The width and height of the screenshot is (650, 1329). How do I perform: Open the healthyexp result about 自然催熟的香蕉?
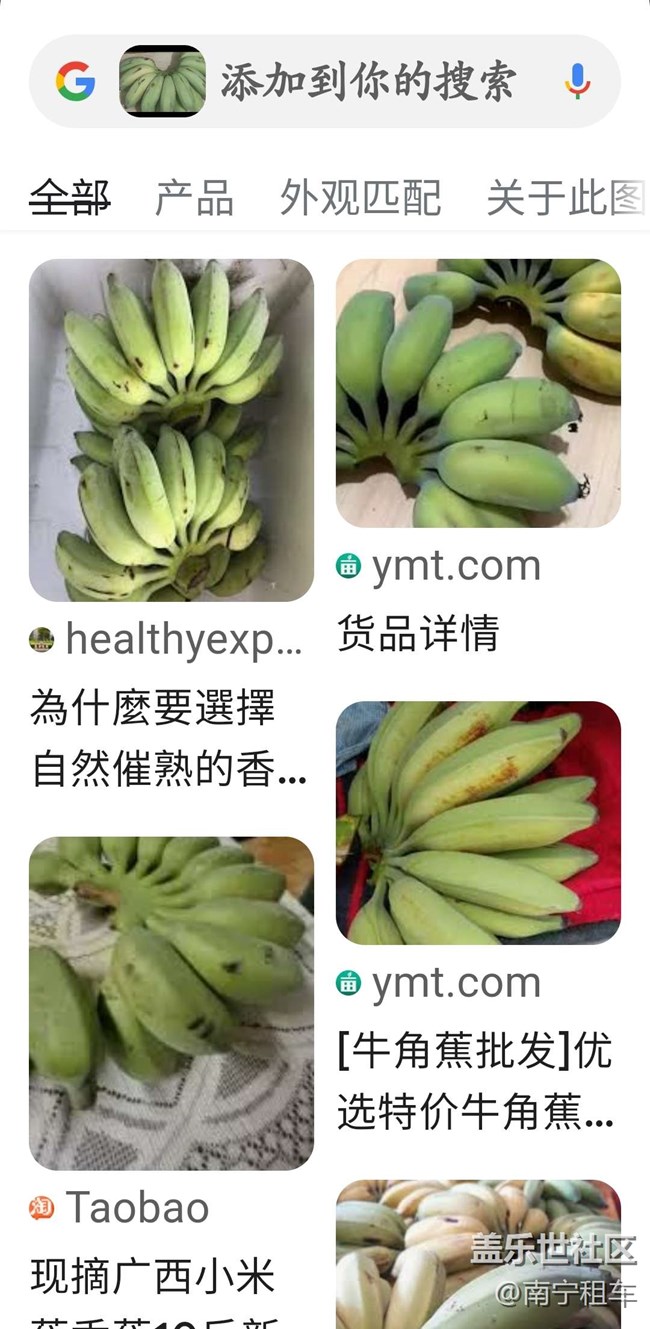[x=171, y=430]
